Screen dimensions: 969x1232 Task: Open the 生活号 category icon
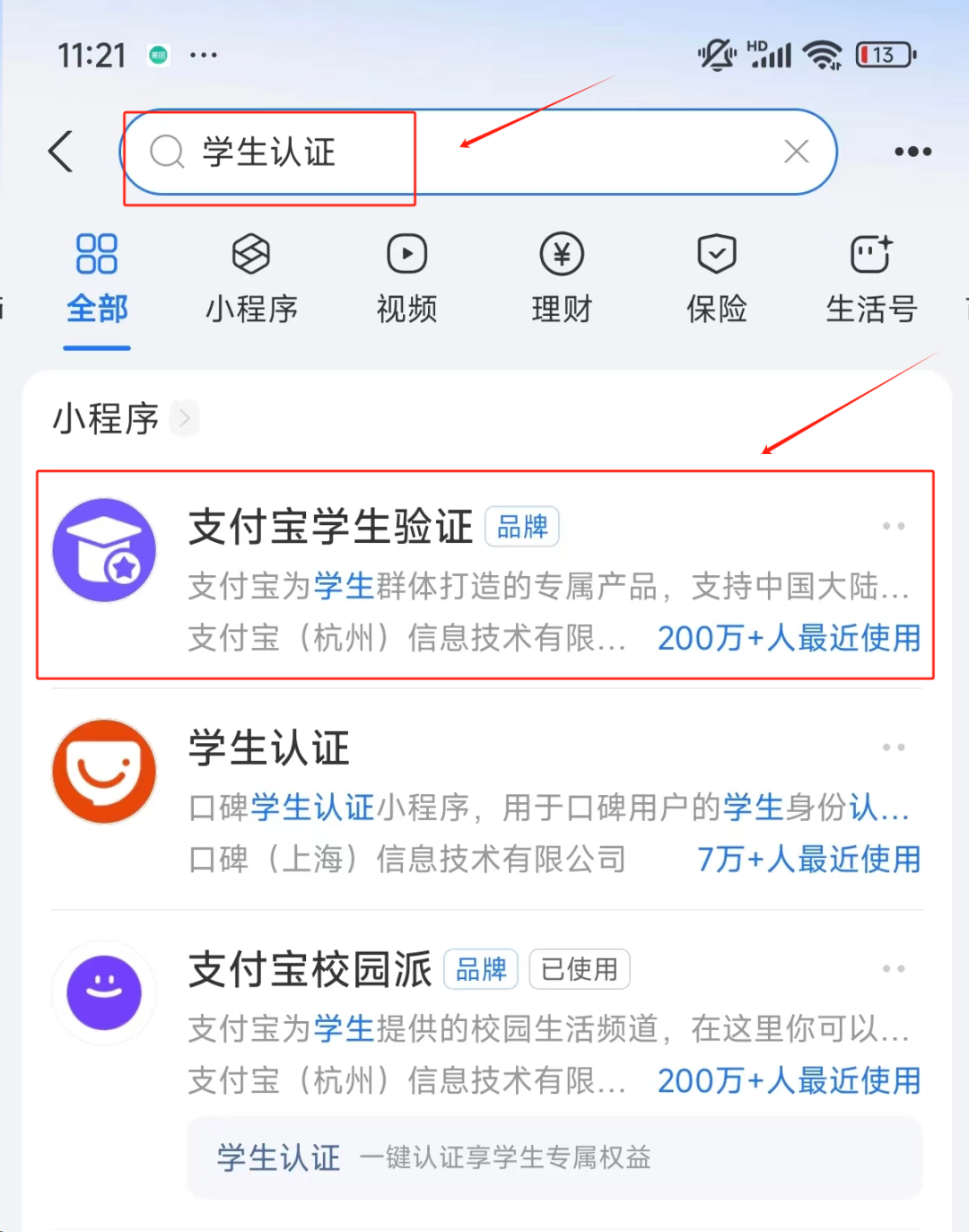(x=871, y=253)
